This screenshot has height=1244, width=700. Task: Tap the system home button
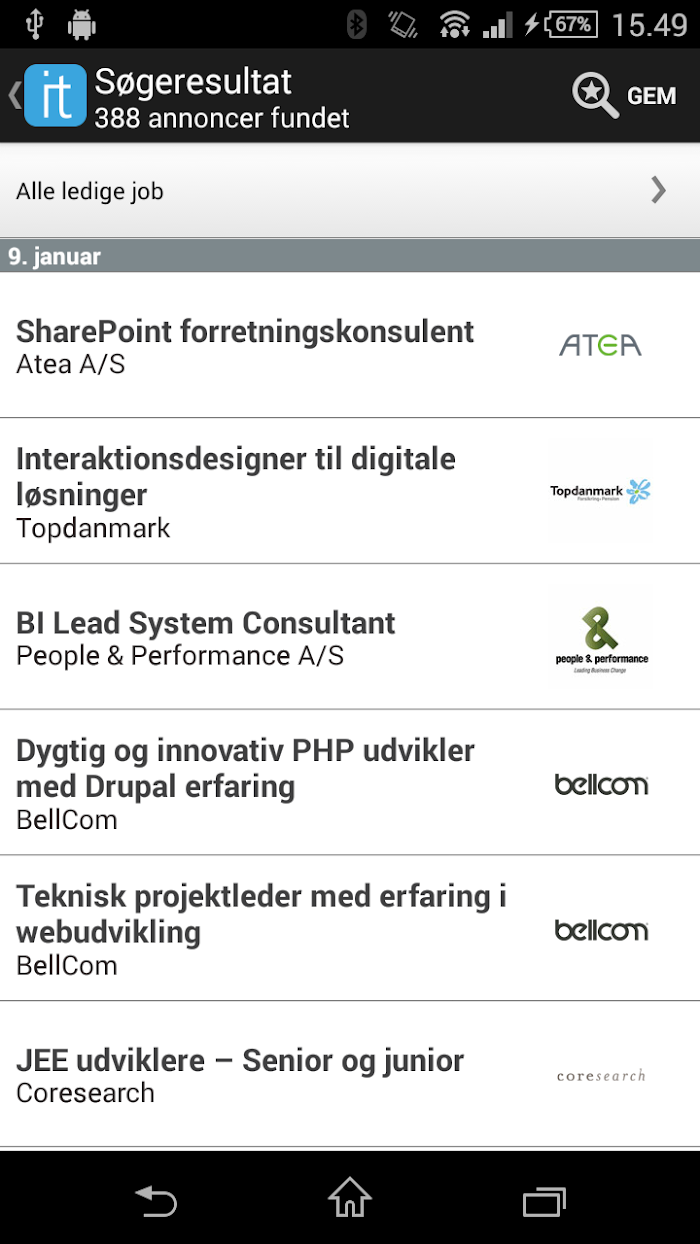click(x=350, y=1198)
